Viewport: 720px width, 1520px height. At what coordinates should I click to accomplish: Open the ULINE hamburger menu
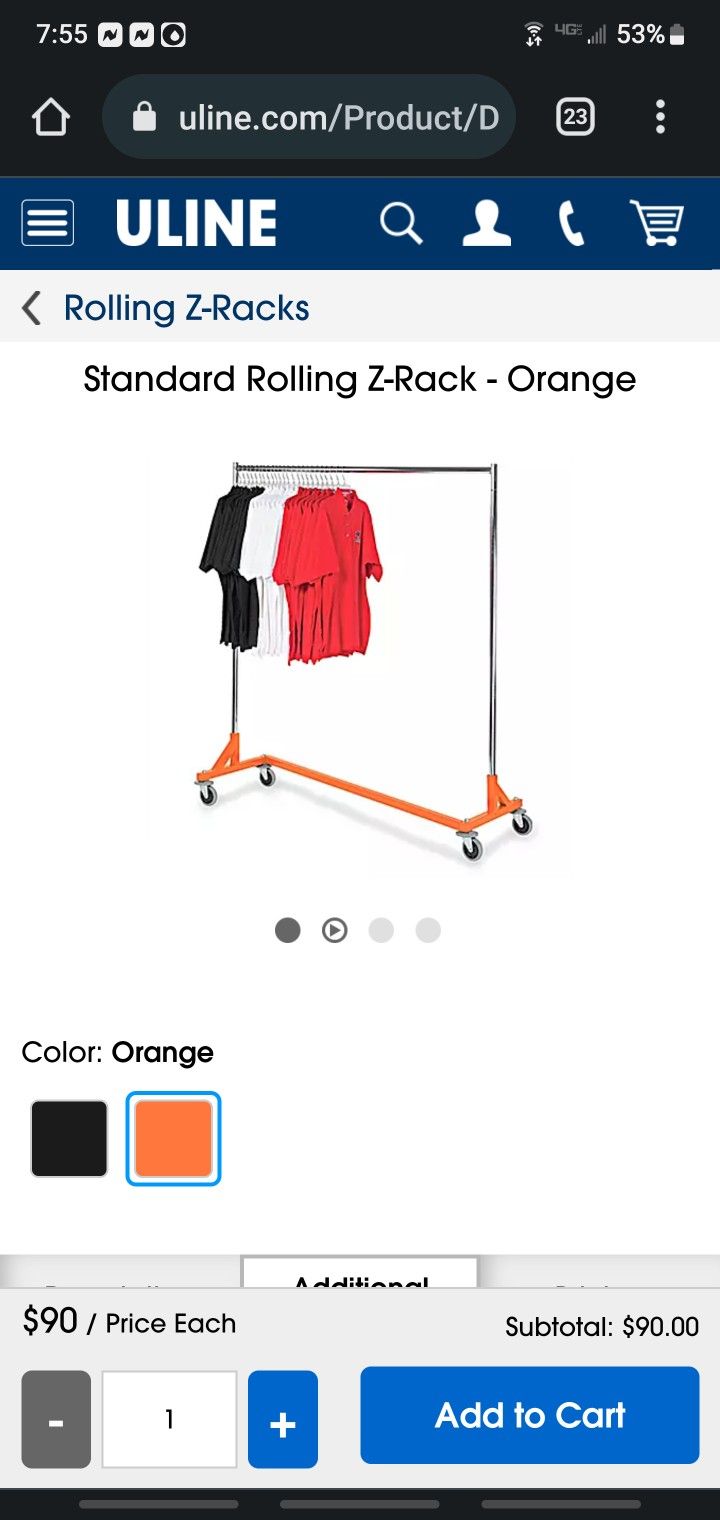47,222
